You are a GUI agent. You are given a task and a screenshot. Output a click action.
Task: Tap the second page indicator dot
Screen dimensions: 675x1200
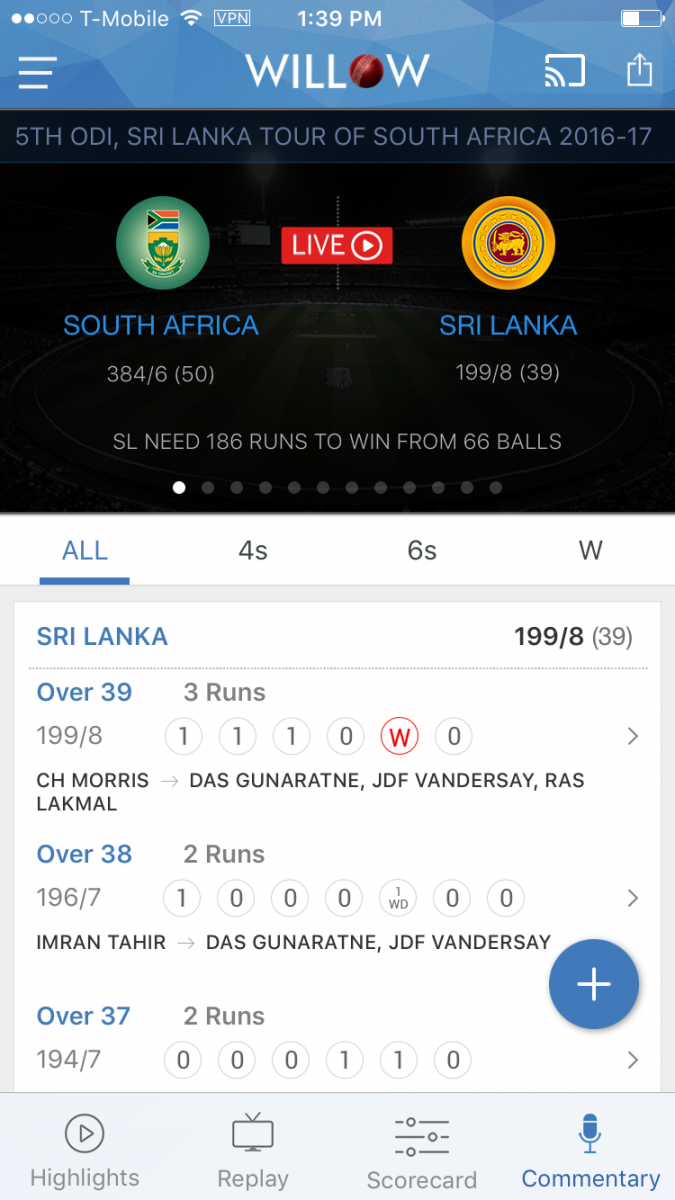click(x=208, y=488)
